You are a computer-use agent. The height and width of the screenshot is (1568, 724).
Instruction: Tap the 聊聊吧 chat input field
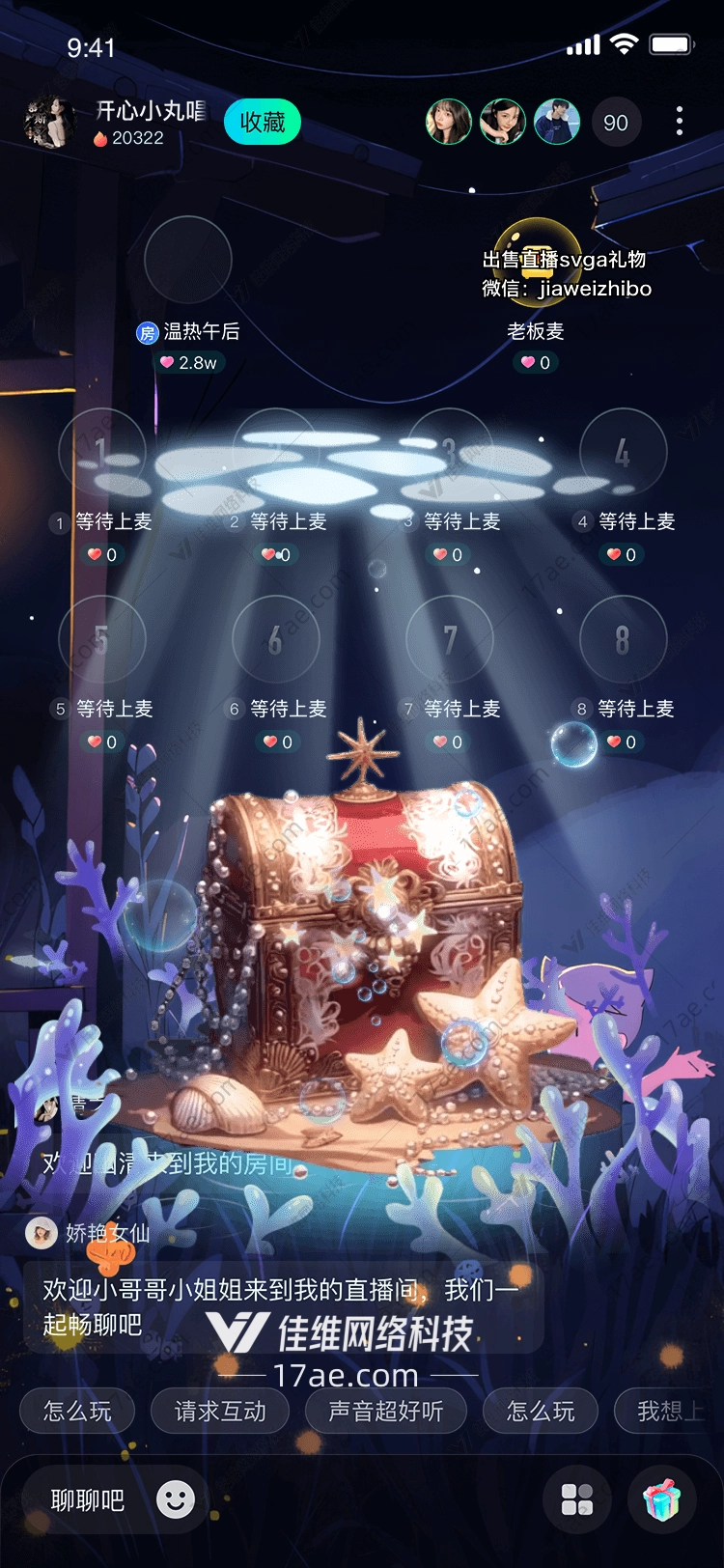[88, 1500]
